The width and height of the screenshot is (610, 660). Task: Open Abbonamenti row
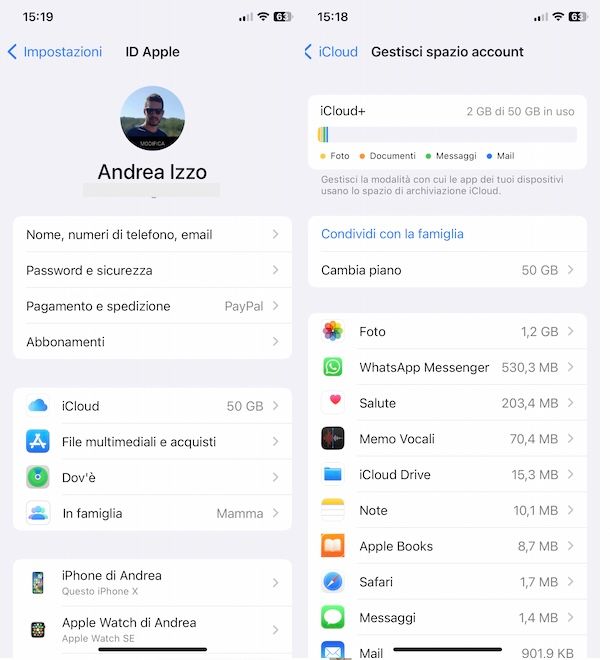152,342
